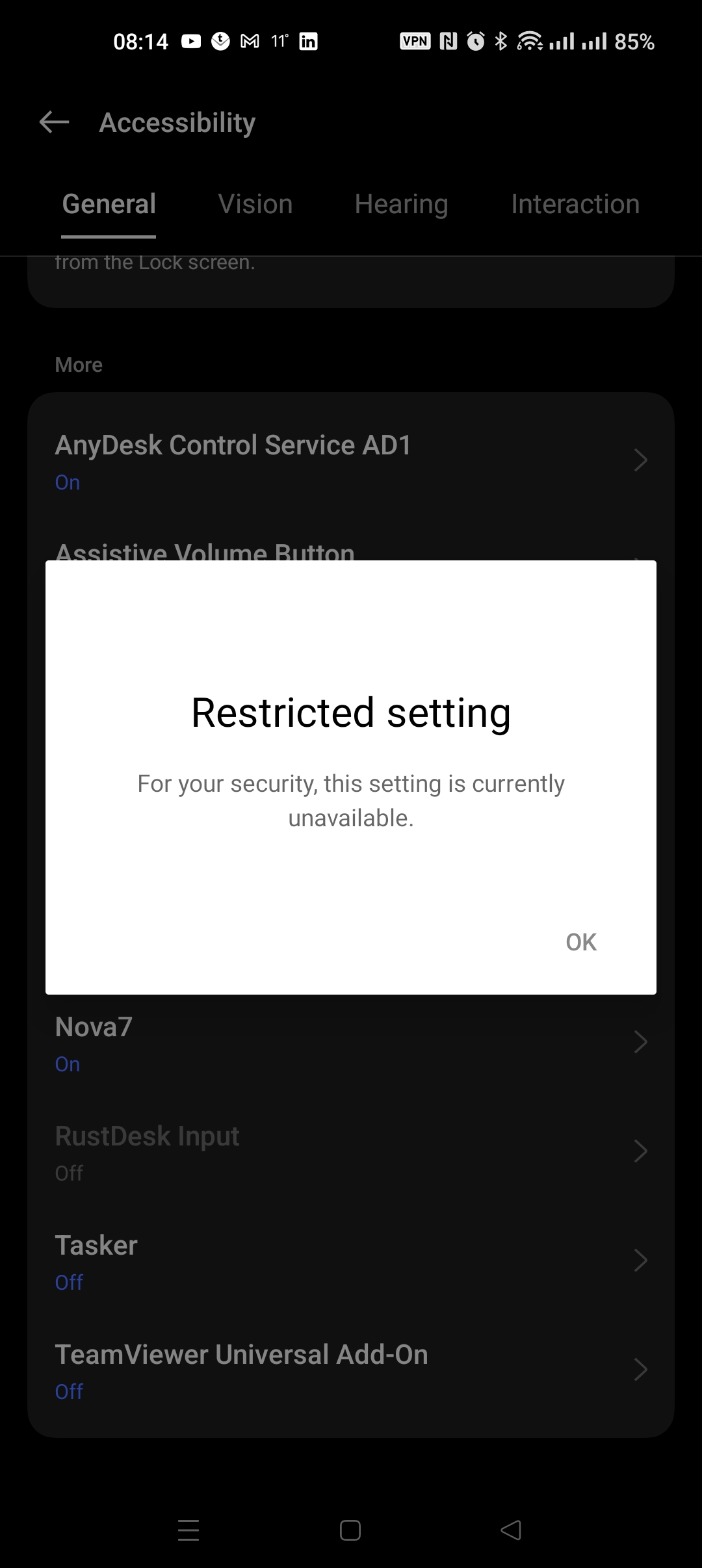Image resolution: width=702 pixels, height=1568 pixels.
Task: Open the Interaction tab
Action: click(x=575, y=203)
